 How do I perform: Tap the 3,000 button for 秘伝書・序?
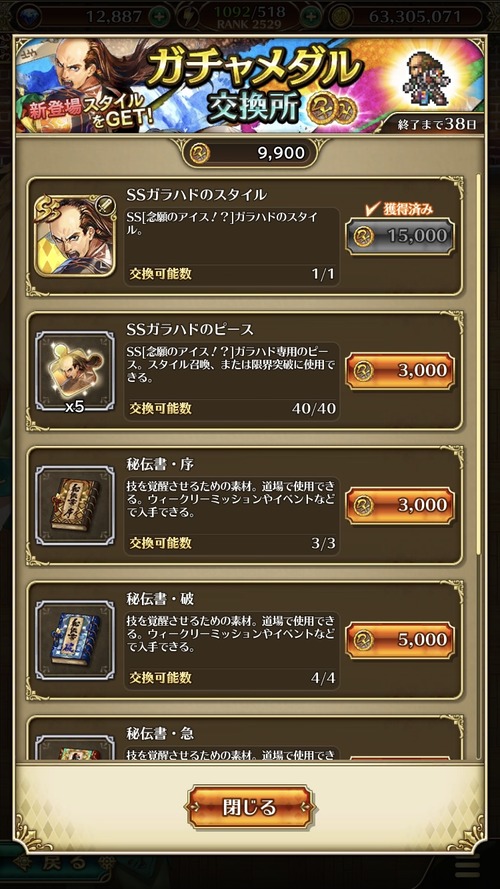click(x=400, y=505)
